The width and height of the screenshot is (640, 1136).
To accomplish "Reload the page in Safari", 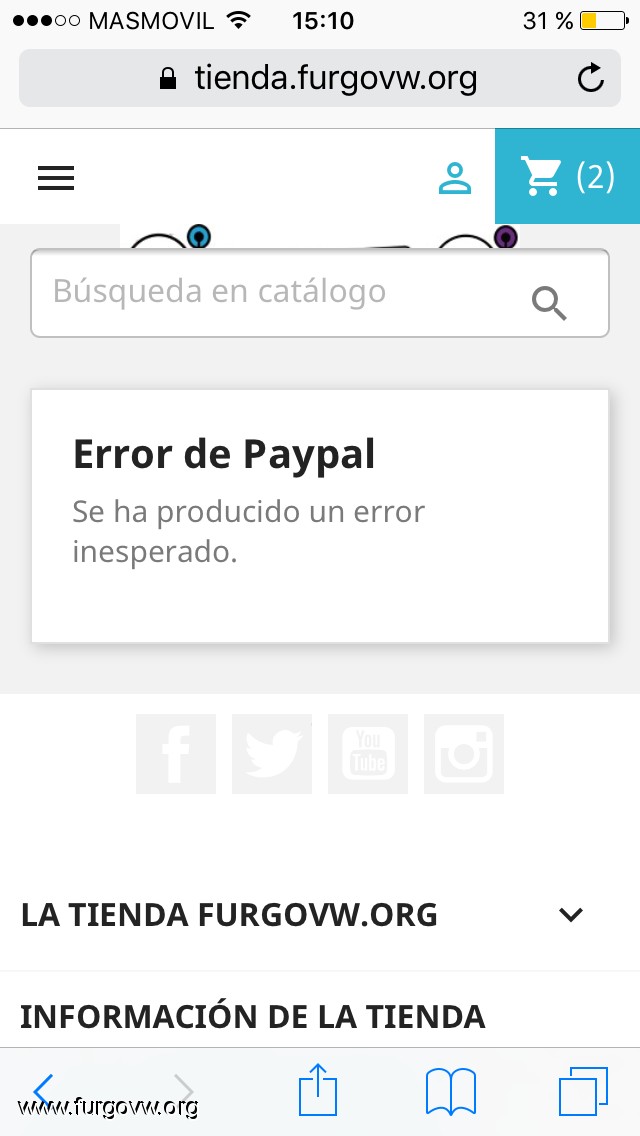I will pyautogui.click(x=591, y=78).
